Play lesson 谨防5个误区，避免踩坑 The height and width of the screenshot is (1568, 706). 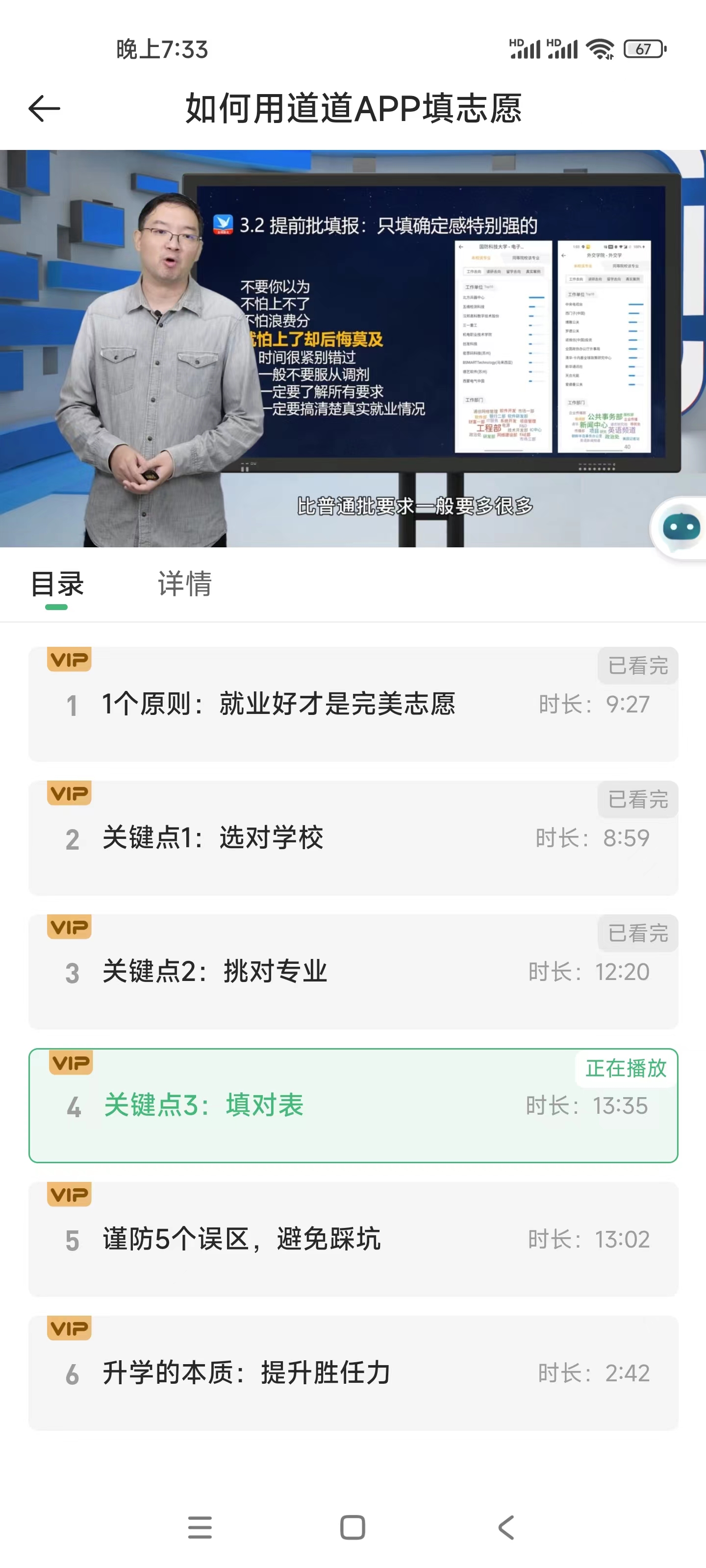[353, 1239]
